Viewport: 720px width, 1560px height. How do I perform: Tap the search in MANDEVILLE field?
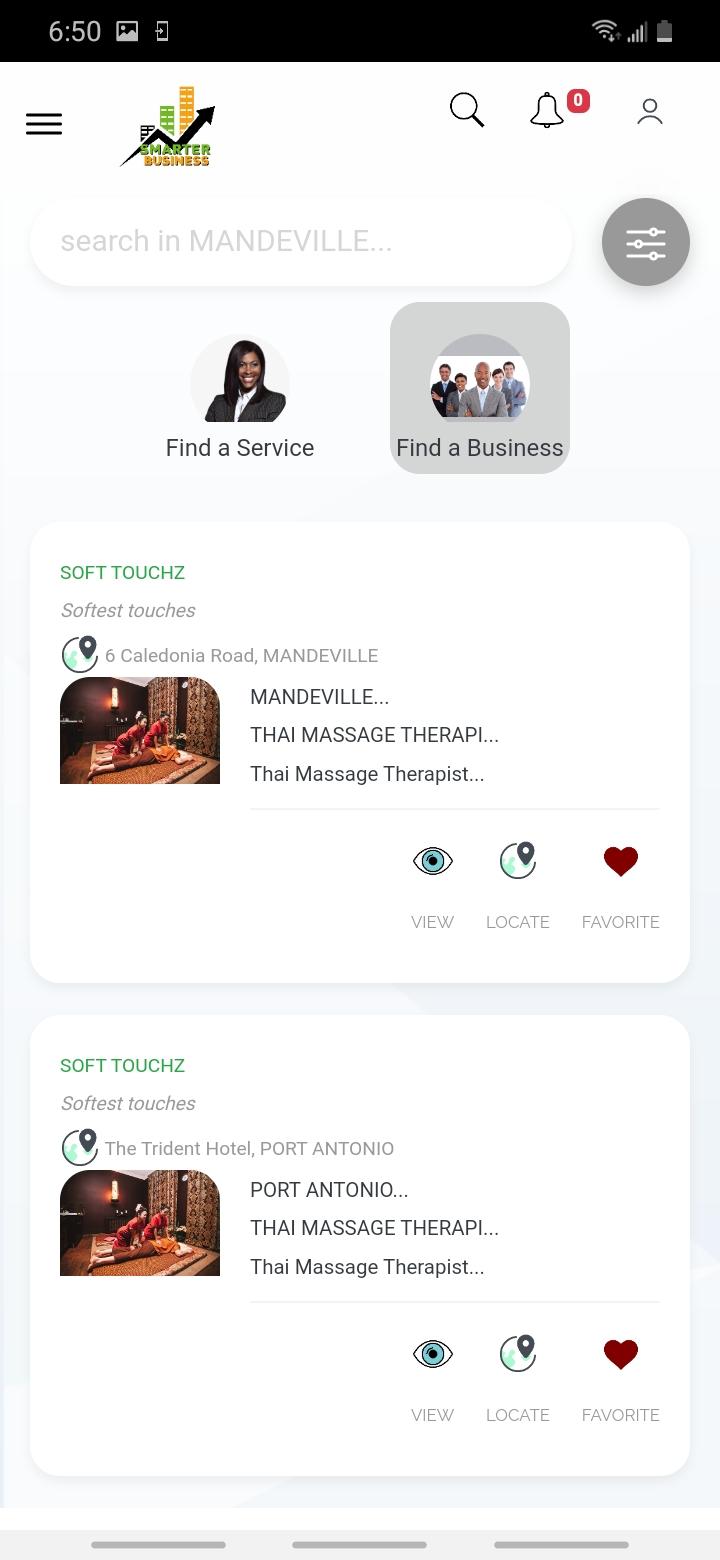(x=300, y=241)
